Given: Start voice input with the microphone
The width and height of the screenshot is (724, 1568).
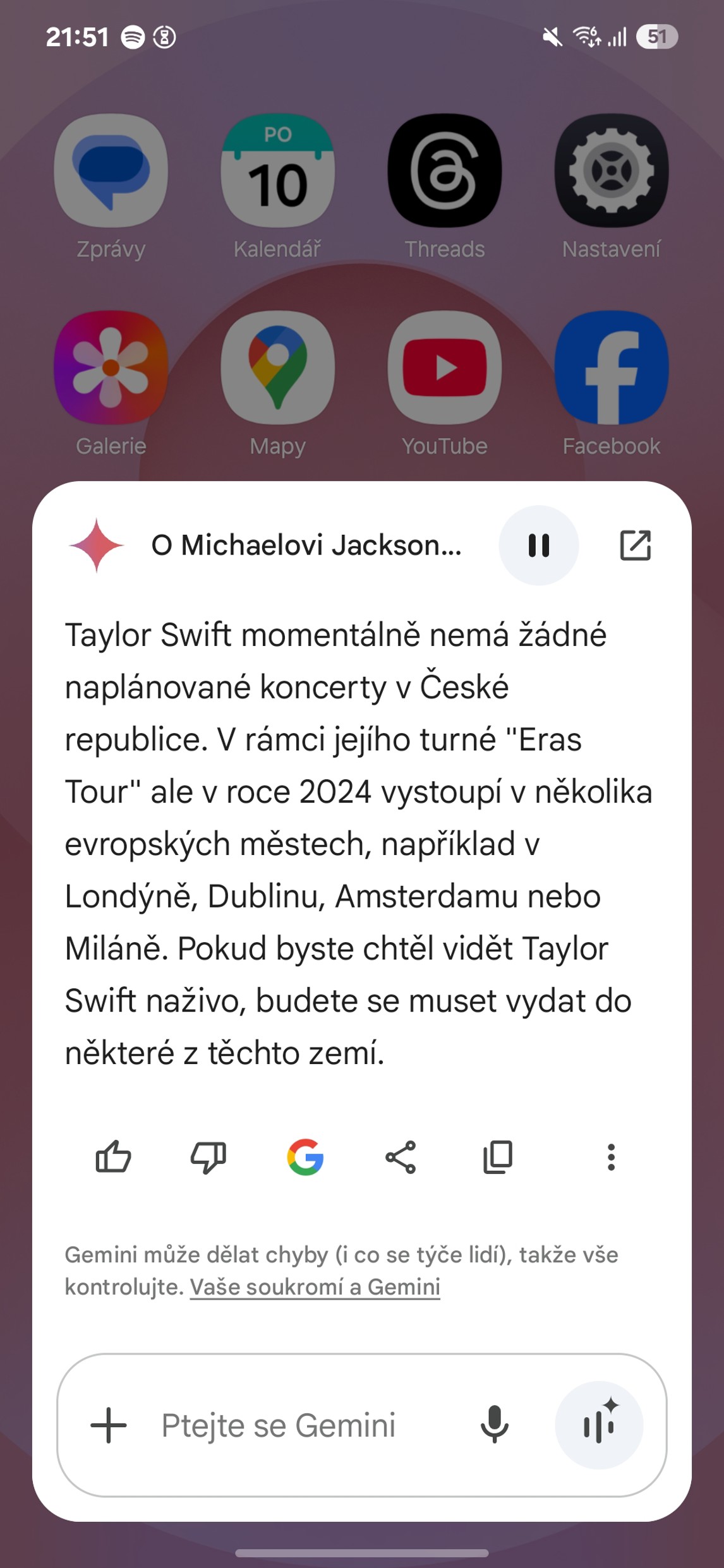Looking at the screenshot, I should point(494,1425).
